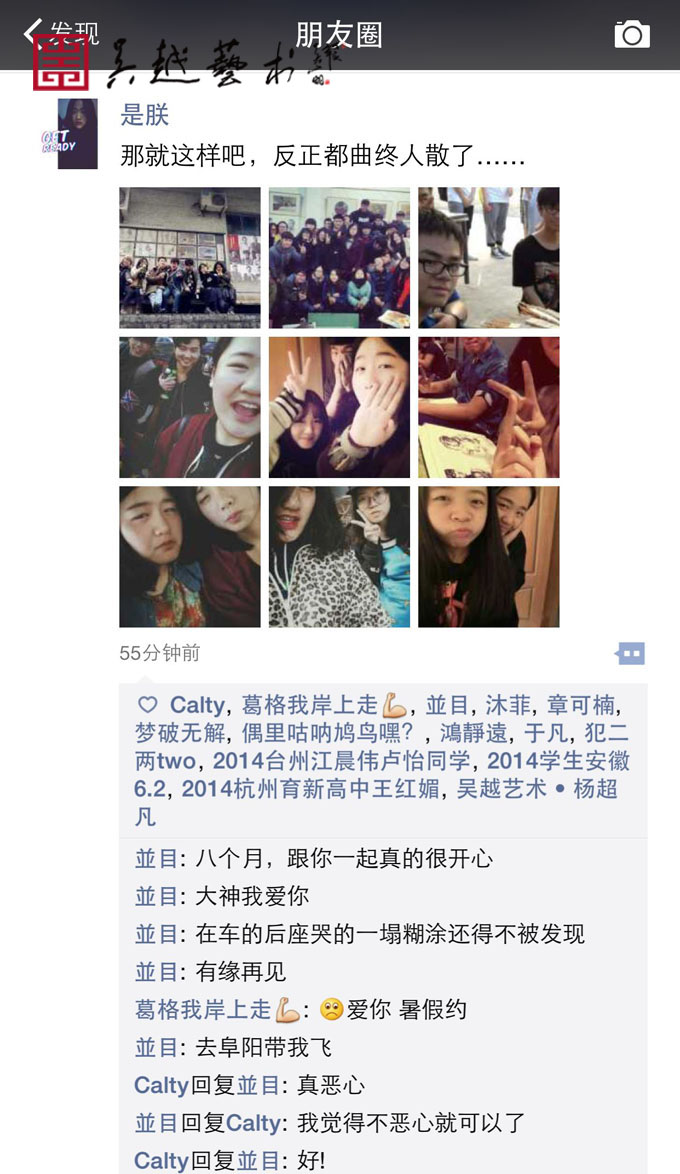Open 2014杭州育新高中王红媚 in the likes
The width and height of the screenshot is (680, 1174).
pyautogui.click(x=311, y=789)
